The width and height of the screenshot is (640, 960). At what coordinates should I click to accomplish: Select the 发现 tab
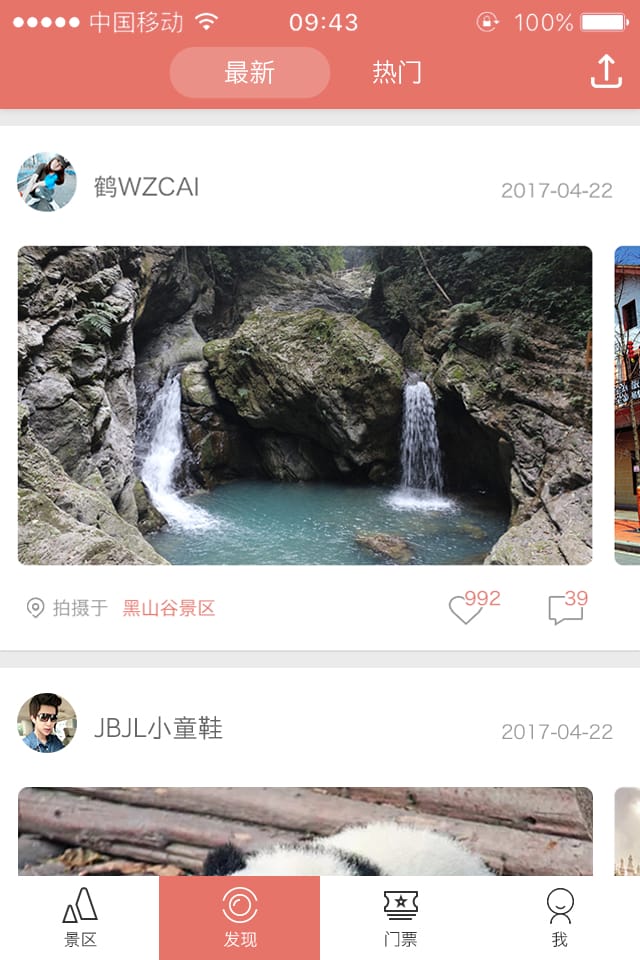click(x=240, y=918)
